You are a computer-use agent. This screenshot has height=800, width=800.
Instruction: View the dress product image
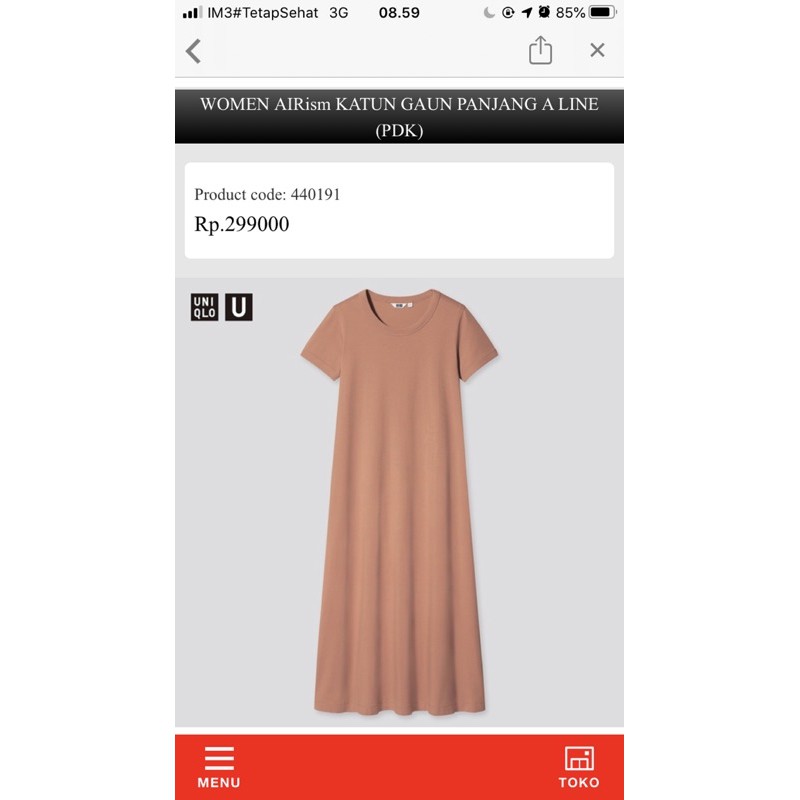click(x=400, y=500)
